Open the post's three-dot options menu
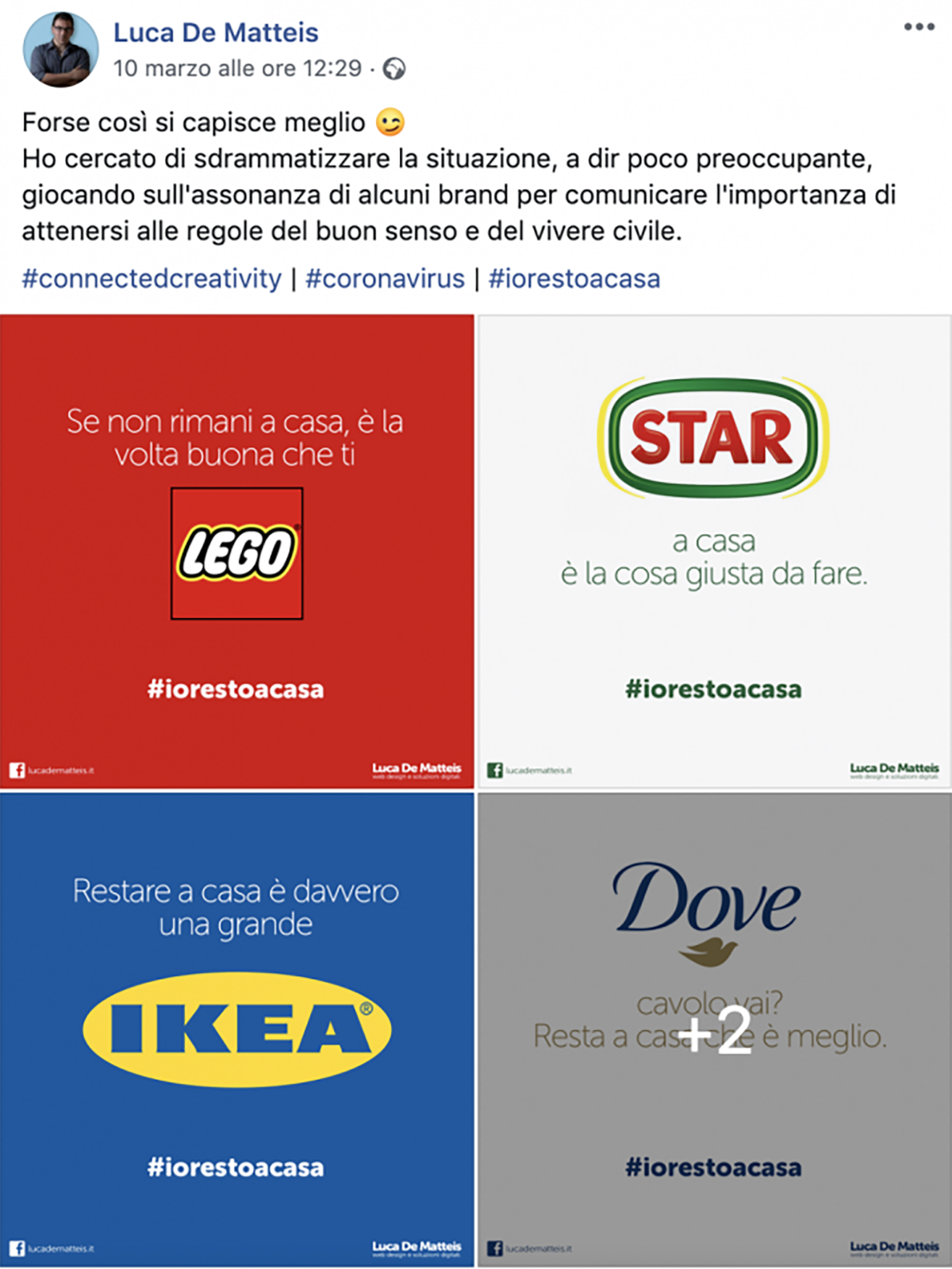The image size is (952, 1269). 919,27
